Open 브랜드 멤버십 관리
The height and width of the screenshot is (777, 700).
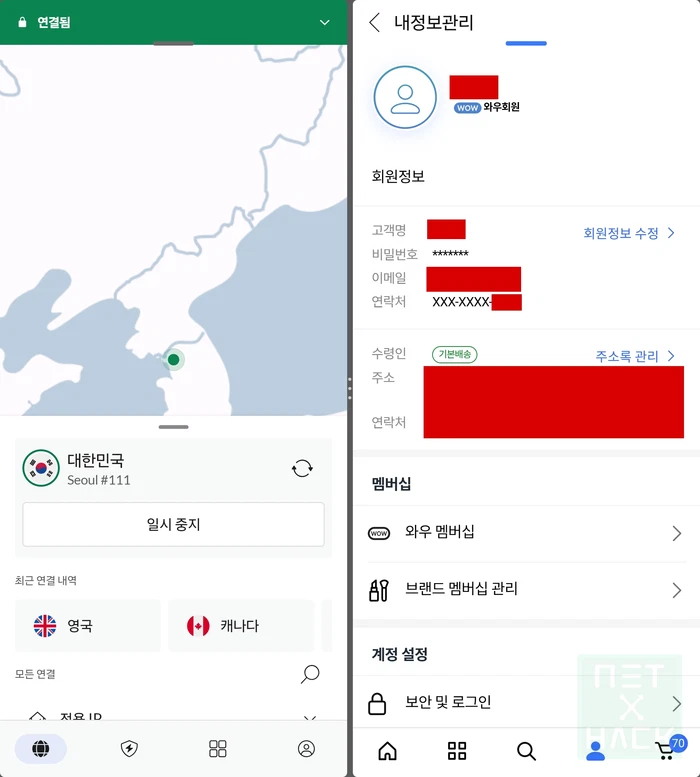pyautogui.click(x=526, y=590)
